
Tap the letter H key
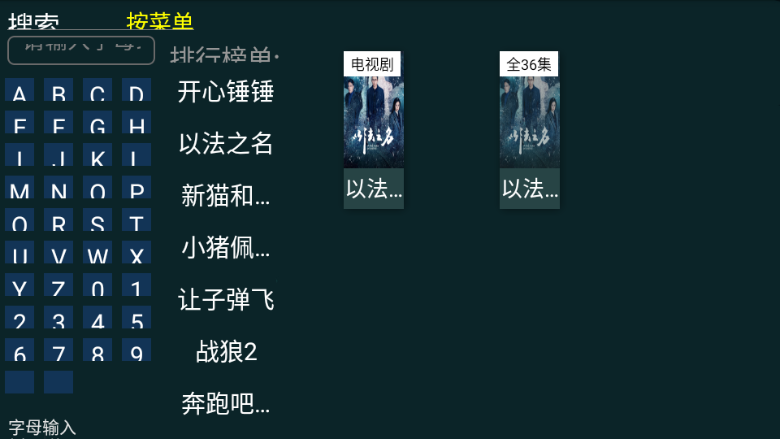(x=137, y=126)
